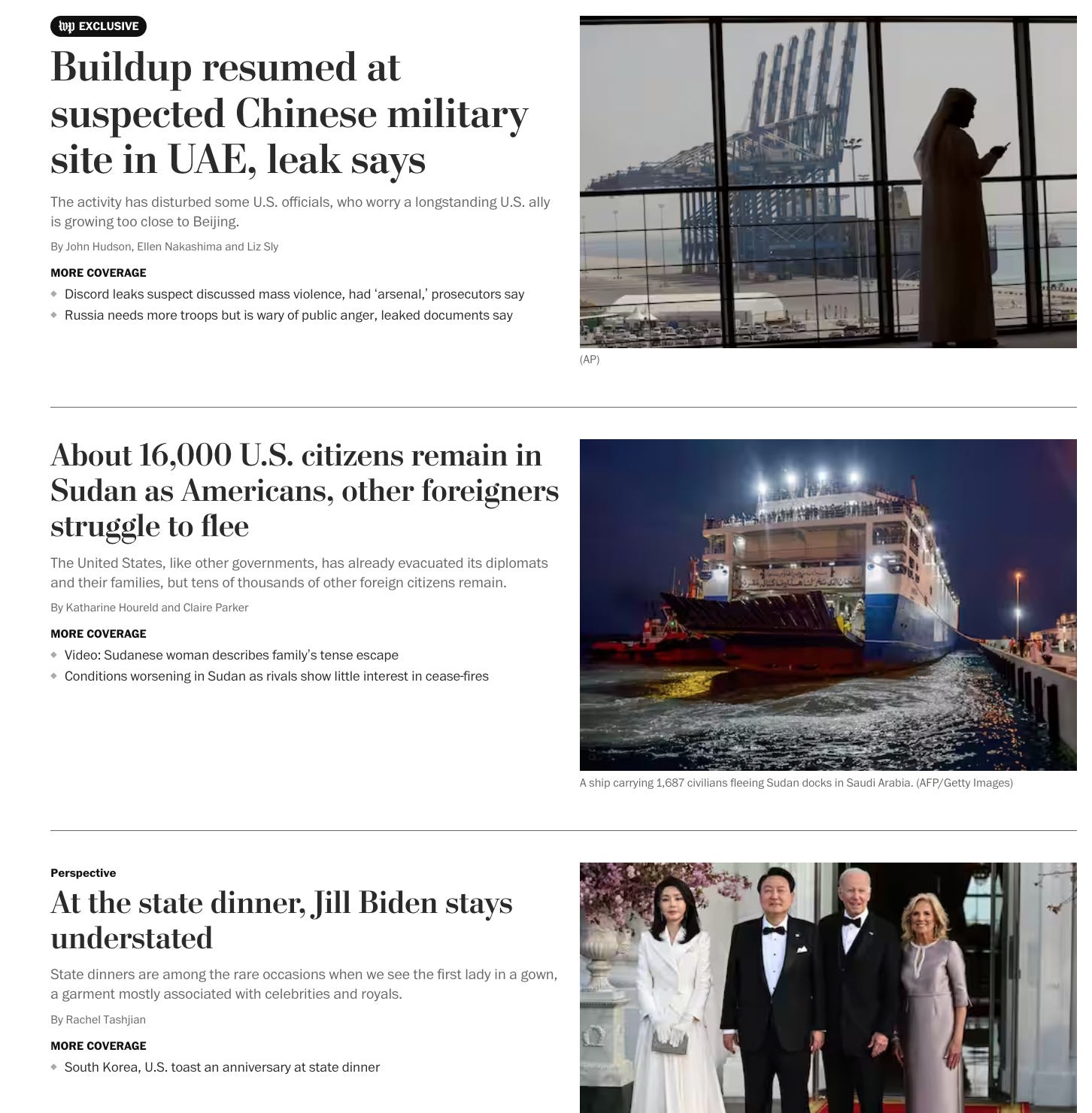Open John Hudson's author page
This screenshot has height=1113, width=1092.
tap(99, 247)
